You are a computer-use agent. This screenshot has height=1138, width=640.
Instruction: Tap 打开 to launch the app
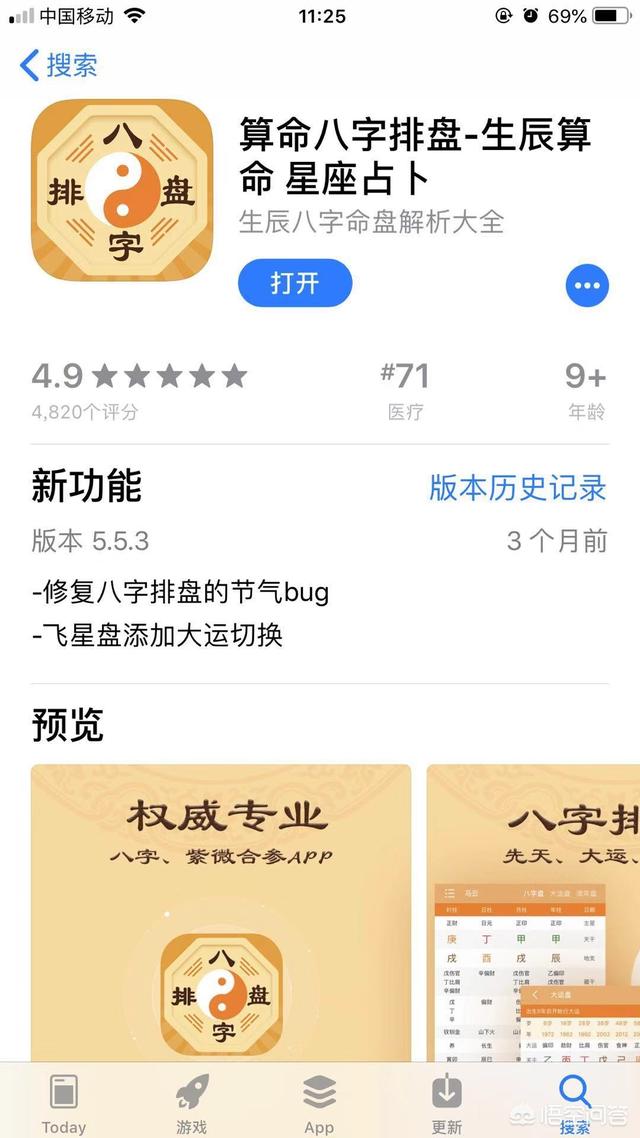[x=295, y=283]
